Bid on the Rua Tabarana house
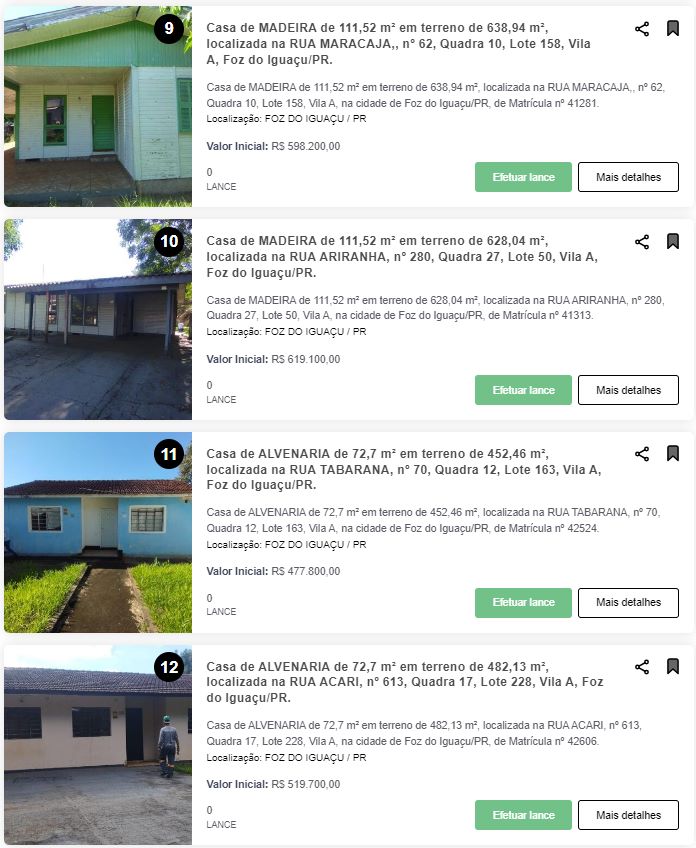 [x=523, y=603]
